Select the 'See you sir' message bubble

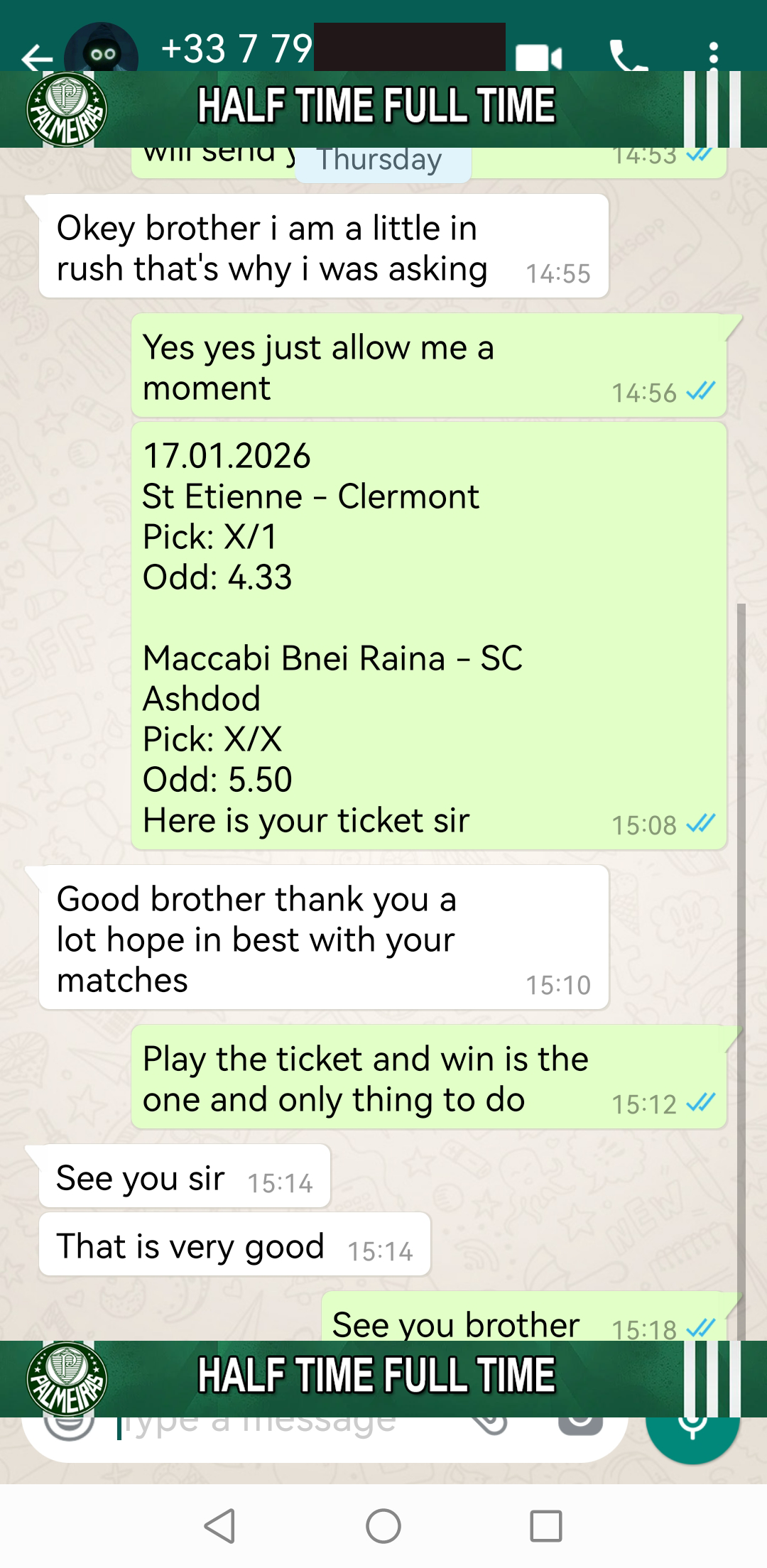[x=178, y=1177]
